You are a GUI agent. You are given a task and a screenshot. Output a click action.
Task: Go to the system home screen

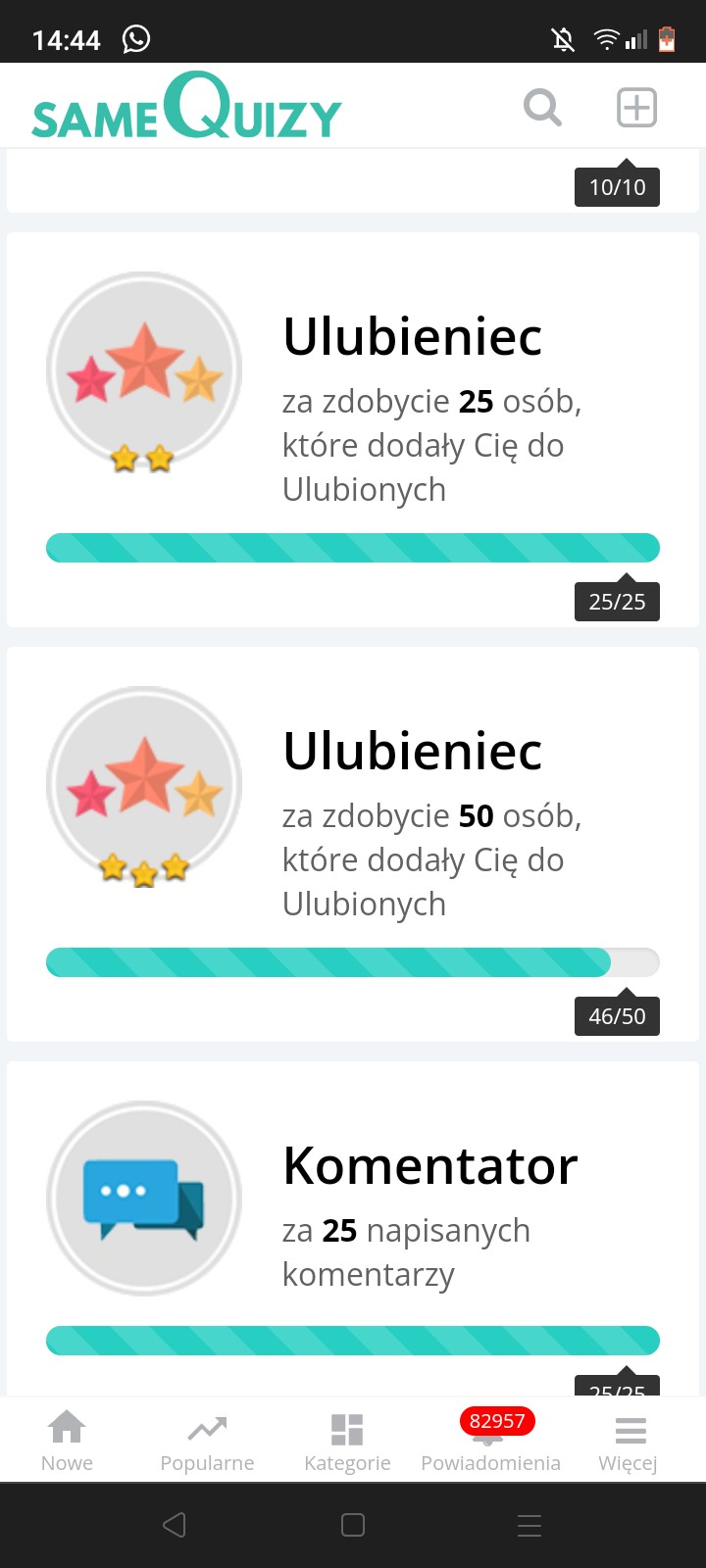tap(353, 1525)
